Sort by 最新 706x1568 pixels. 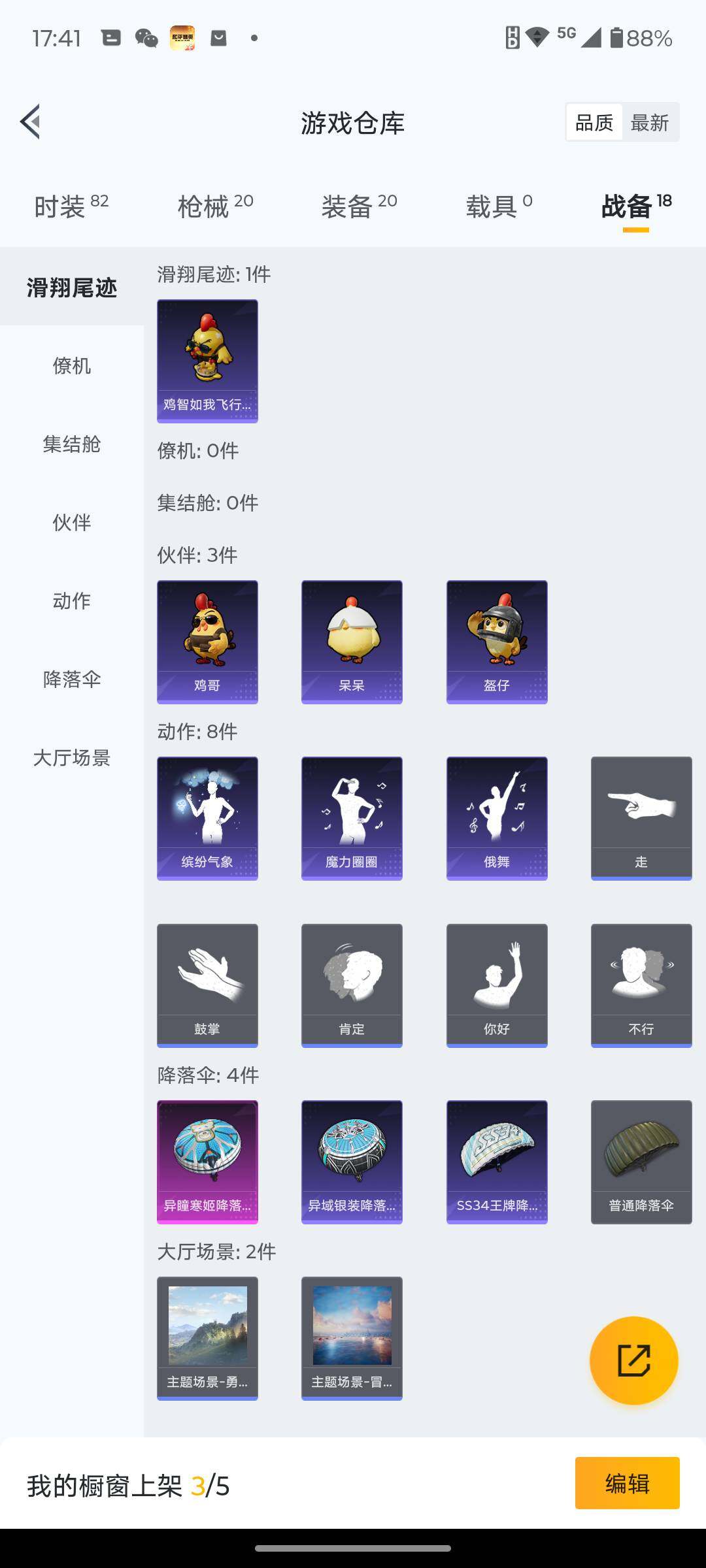pos(649,122)
